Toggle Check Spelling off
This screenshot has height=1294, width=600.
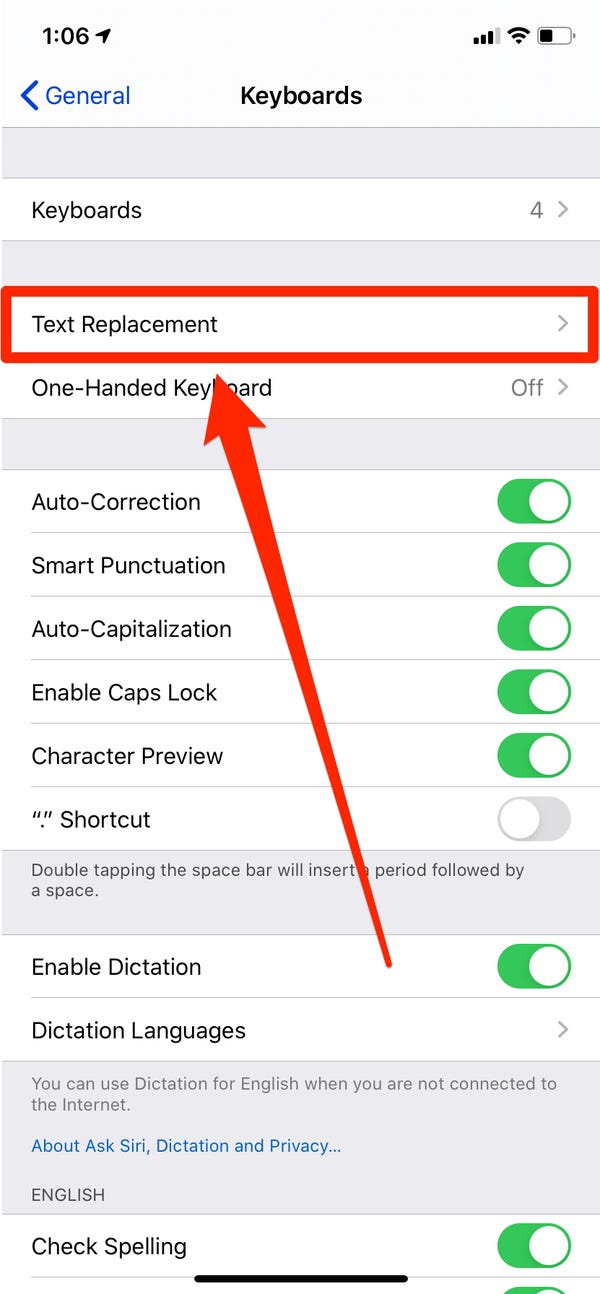pyautogui.click(x=534, y=1246)
